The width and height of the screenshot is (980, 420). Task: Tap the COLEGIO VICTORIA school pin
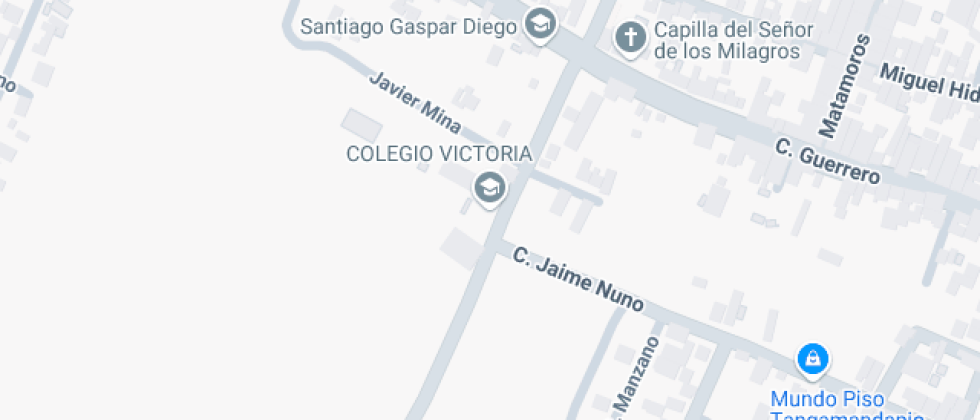(489, 187)
